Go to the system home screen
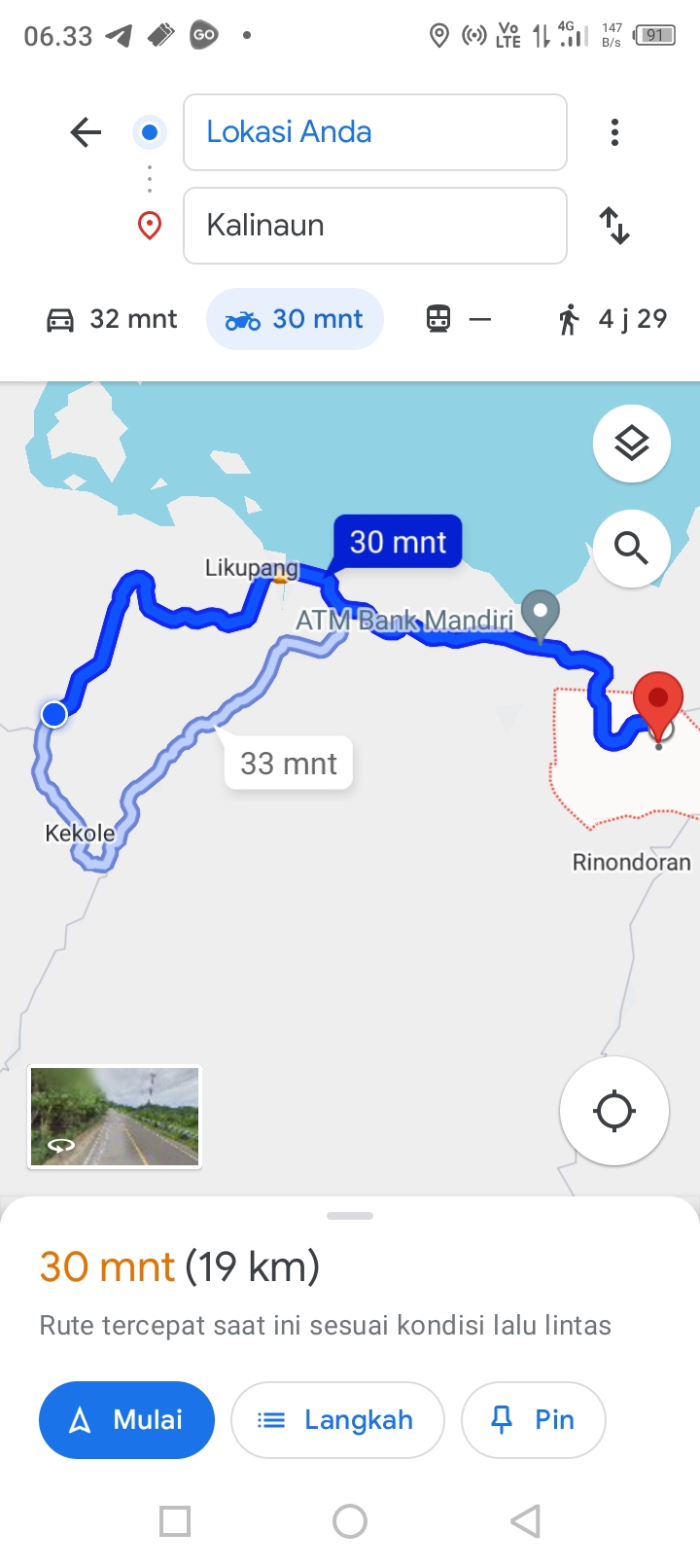The height and width of the screenshot is (1568, 700). (x=350, y=1521)
